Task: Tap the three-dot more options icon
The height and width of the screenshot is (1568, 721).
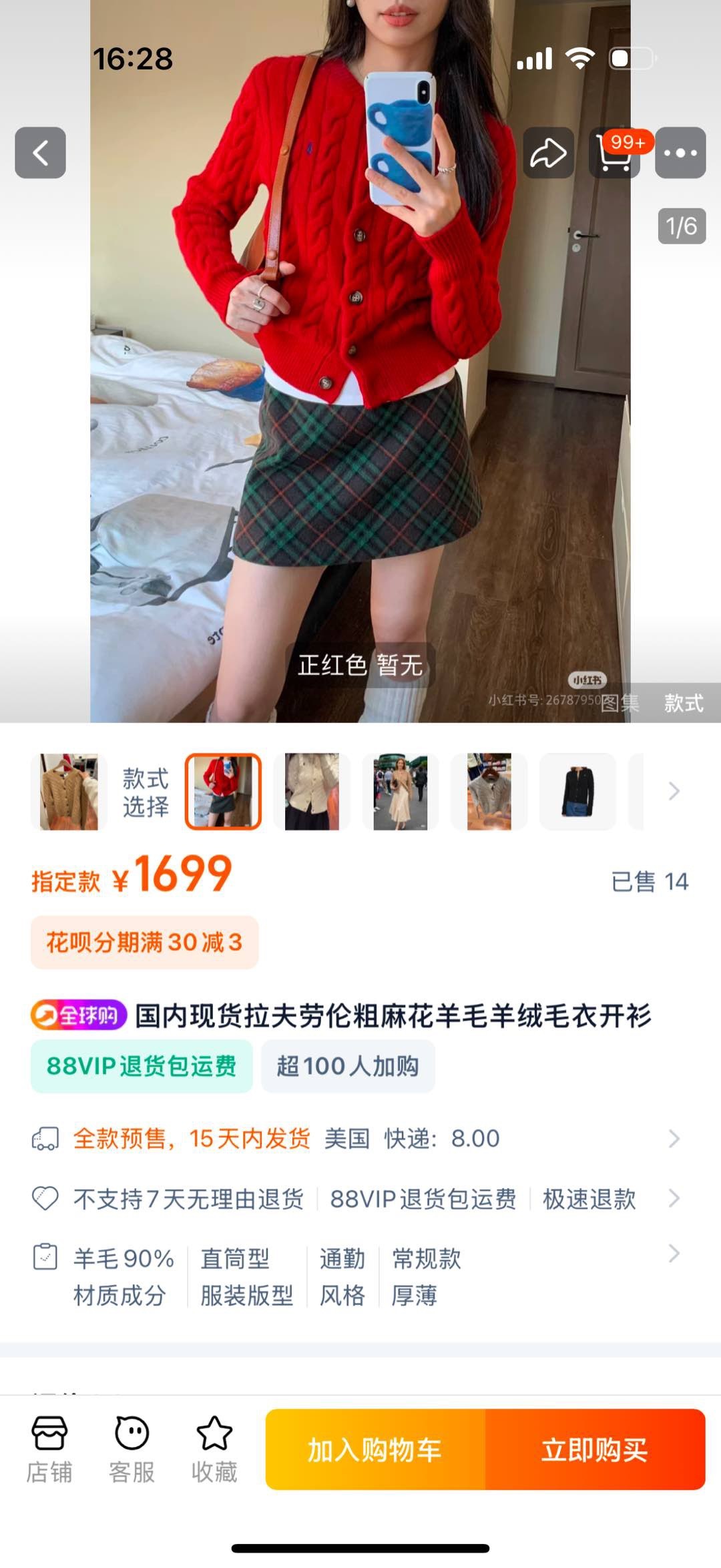Action: tap(680, 152)
